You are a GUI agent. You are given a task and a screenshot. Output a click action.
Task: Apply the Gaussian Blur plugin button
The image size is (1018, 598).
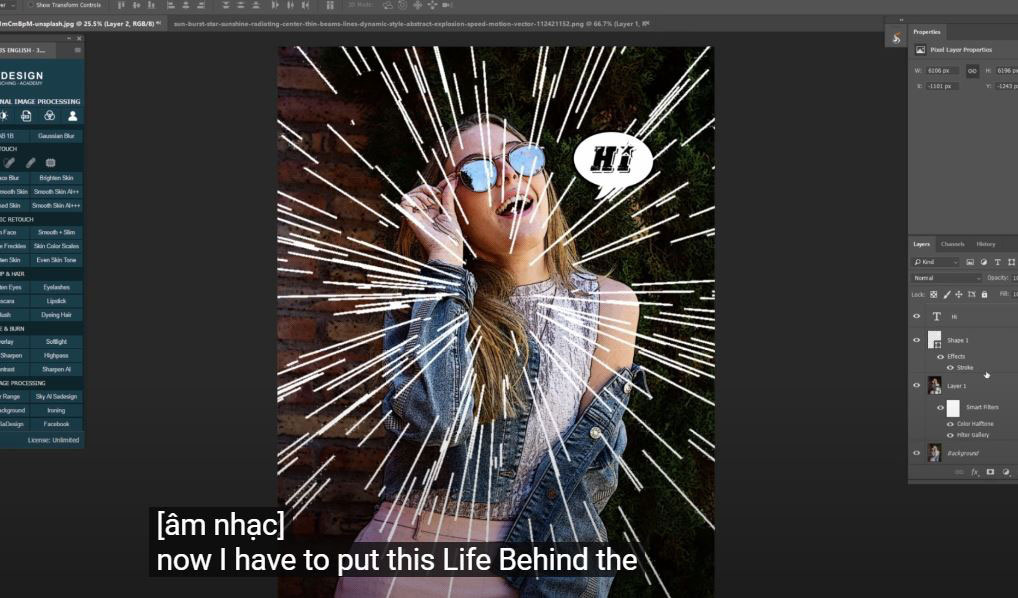pos(56,136)
